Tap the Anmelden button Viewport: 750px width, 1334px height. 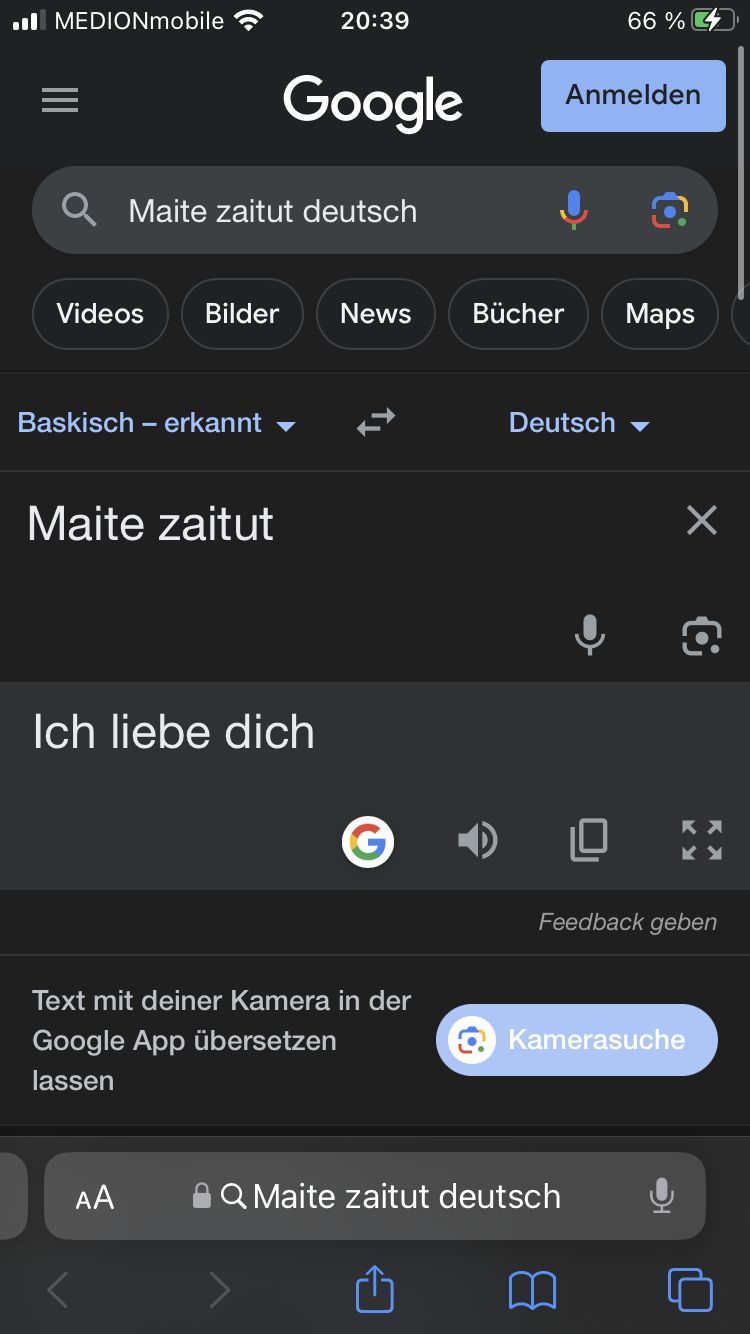pyautogui.click(x=633, y=96)
